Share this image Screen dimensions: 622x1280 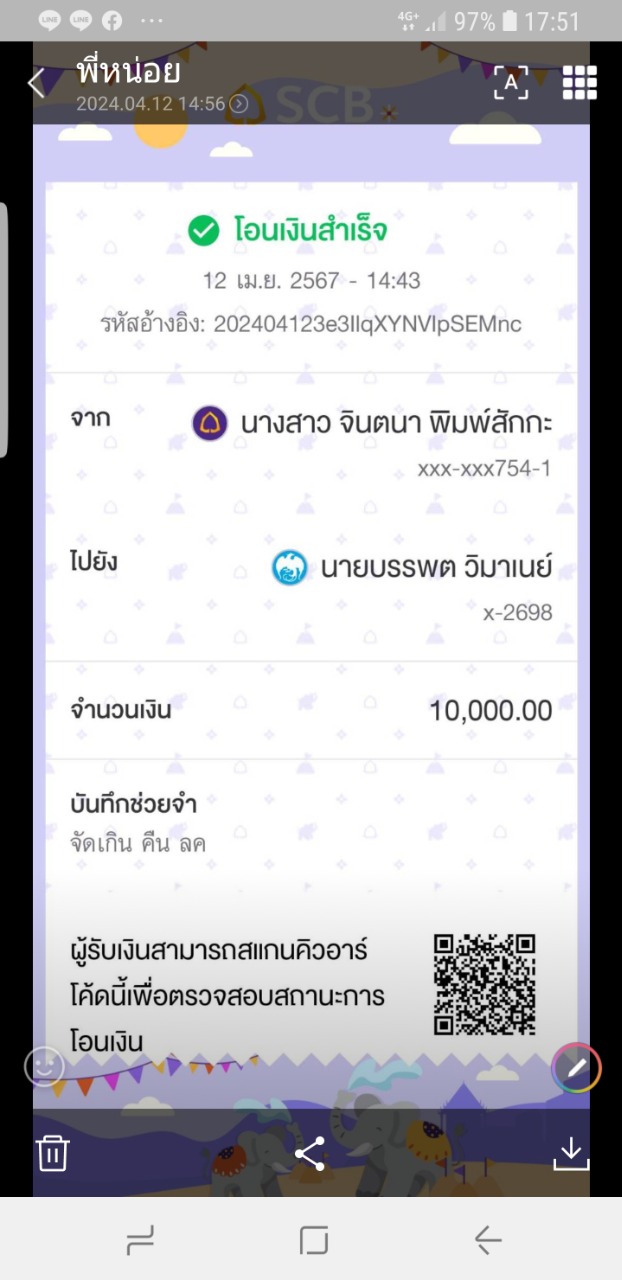310,1154
